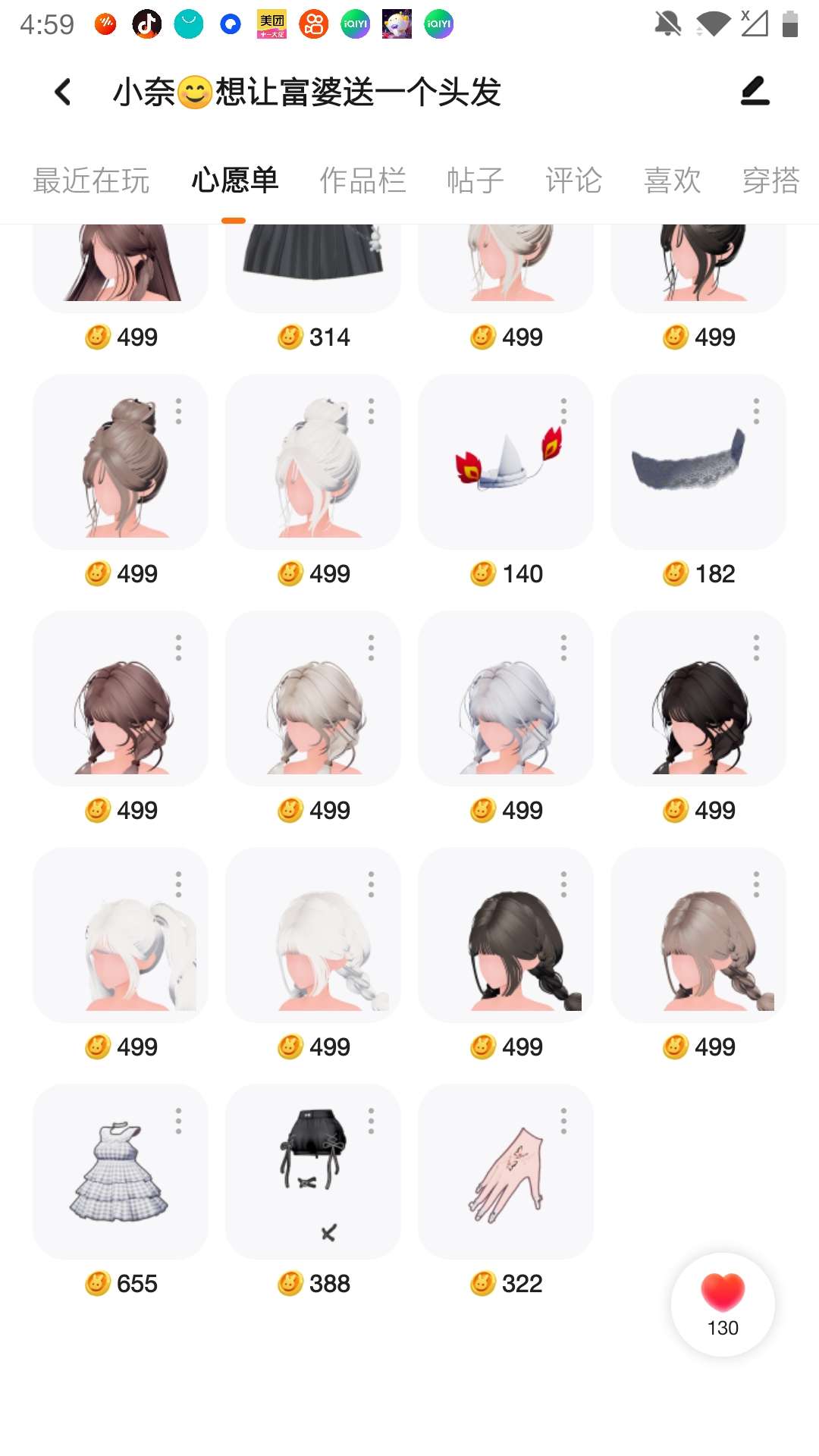Viewport: 819px width, 1456px height.
Task: Switch to the 喜欢 tab
Action: coord(672,181)
